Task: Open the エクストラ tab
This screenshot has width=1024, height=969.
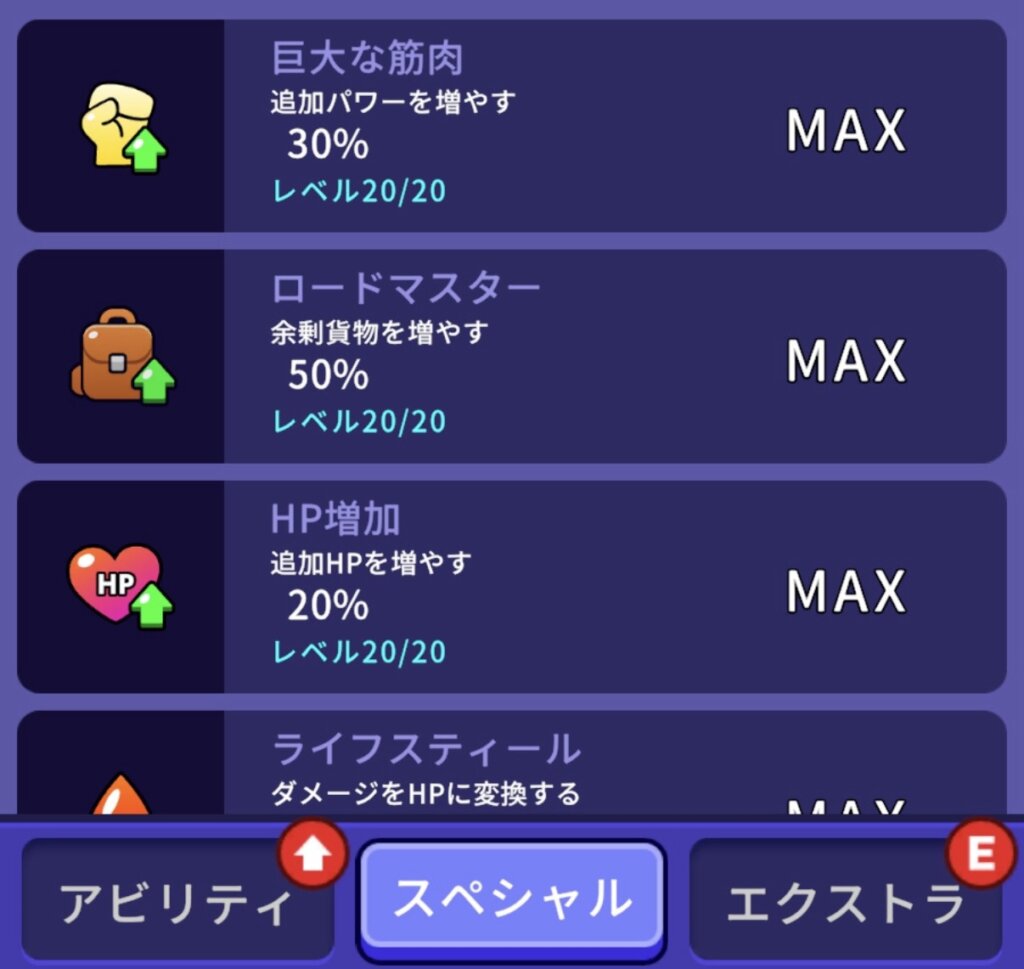Action: [845, 901]
